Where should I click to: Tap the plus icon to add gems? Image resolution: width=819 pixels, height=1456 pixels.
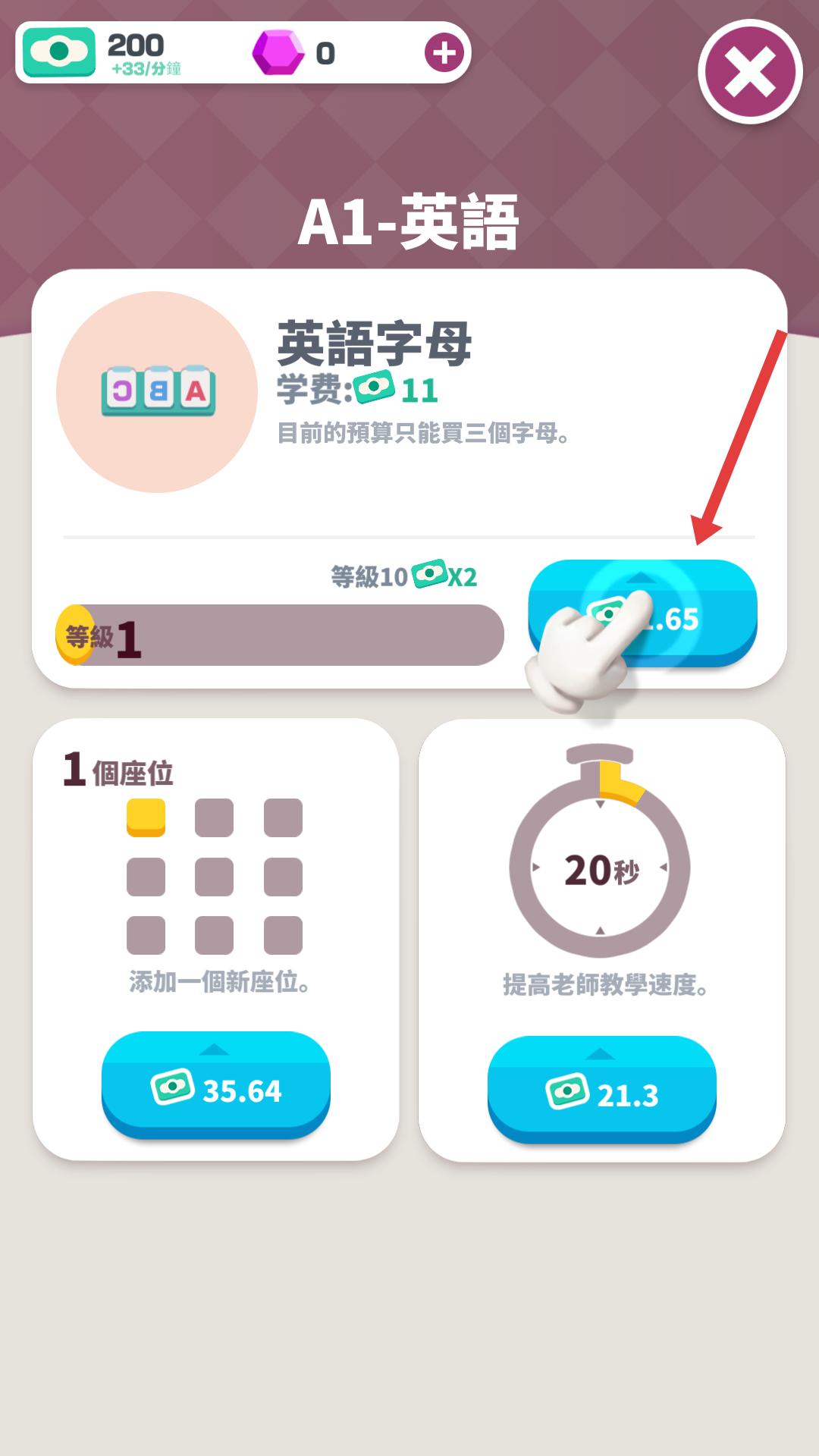point(444,53)
